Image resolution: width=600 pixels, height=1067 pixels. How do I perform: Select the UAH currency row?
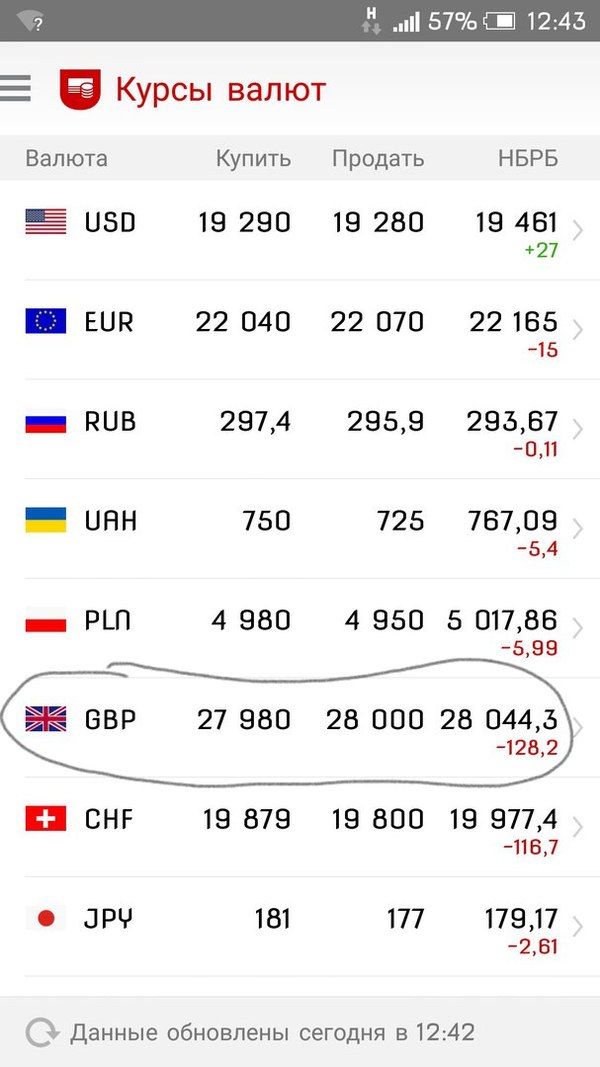click(300, 528)
